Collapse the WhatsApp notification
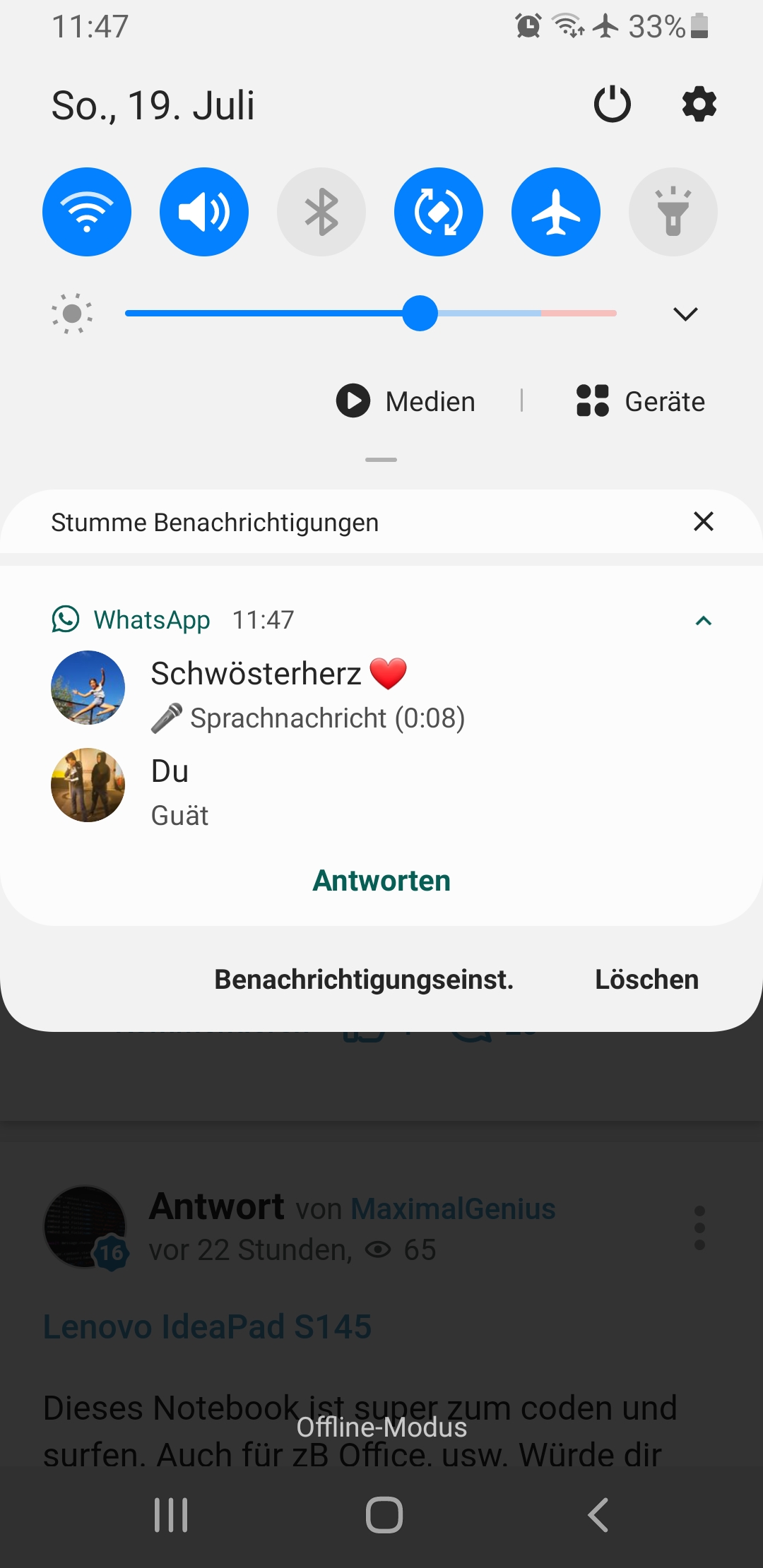The height and width of the screenshot is (1568, 763). click(704, 621)
